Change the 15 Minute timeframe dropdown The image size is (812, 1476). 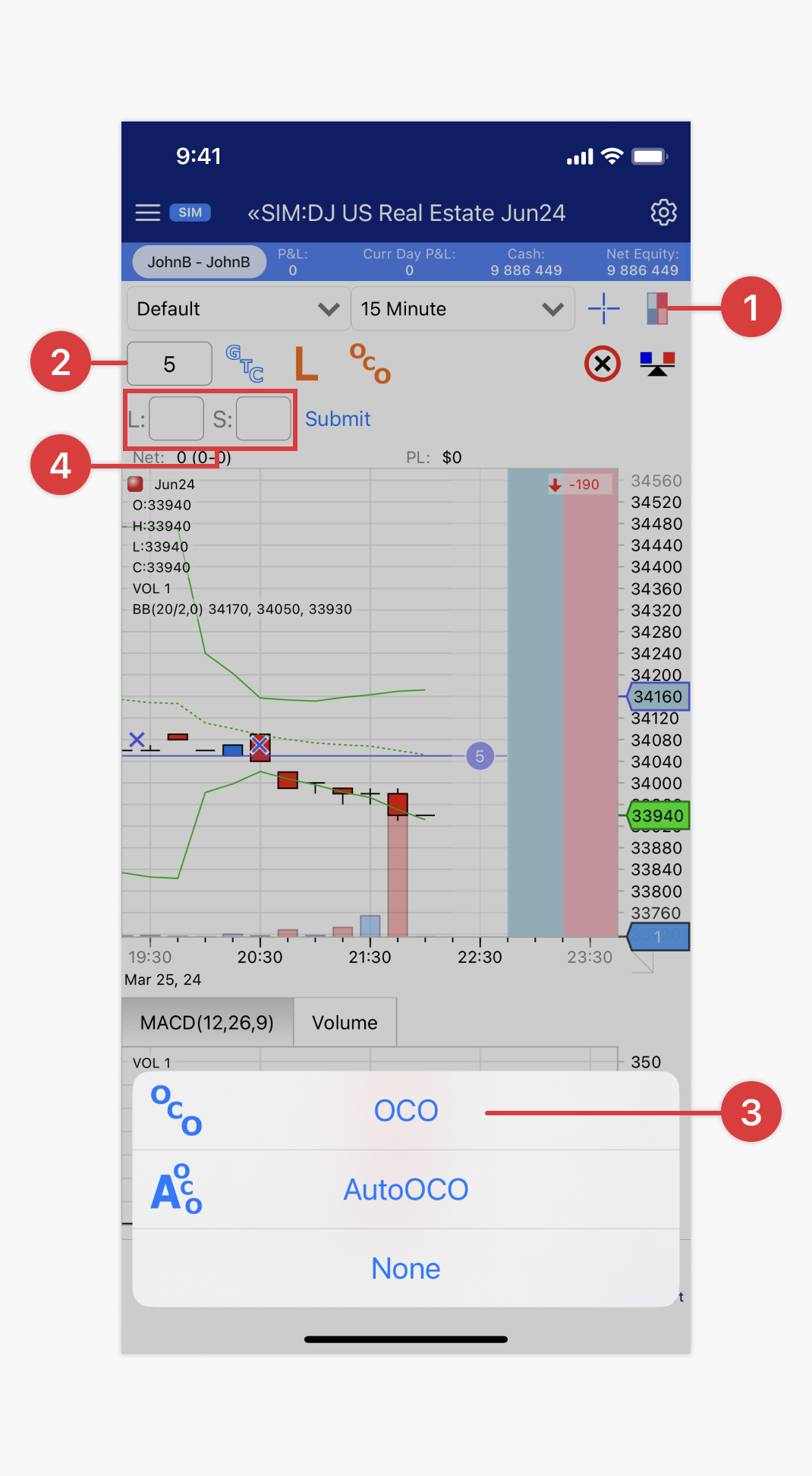pyautogui.click(x=463, y=309)
